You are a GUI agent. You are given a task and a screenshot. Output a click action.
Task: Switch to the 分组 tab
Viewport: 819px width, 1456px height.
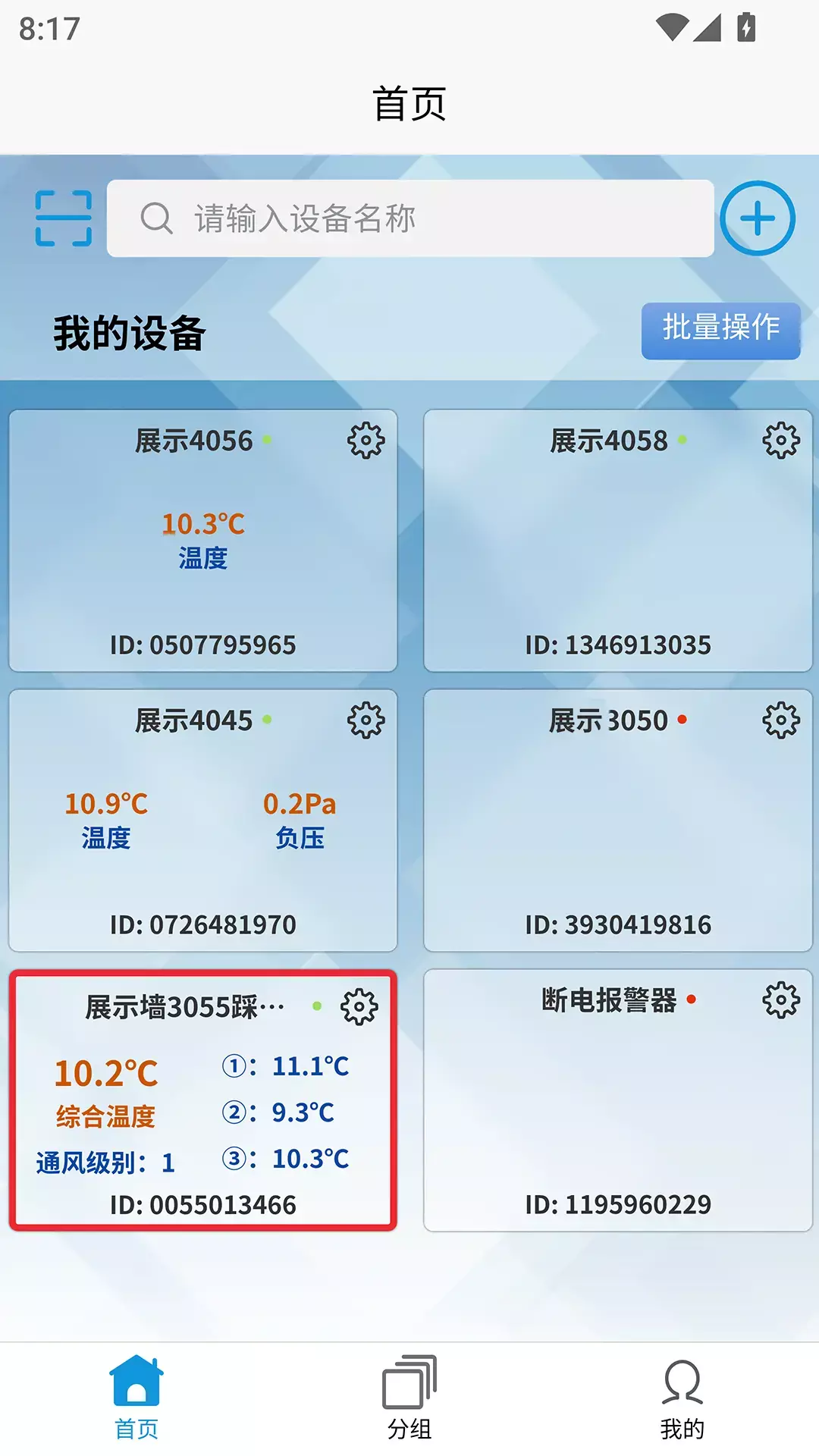[409, 1398]
